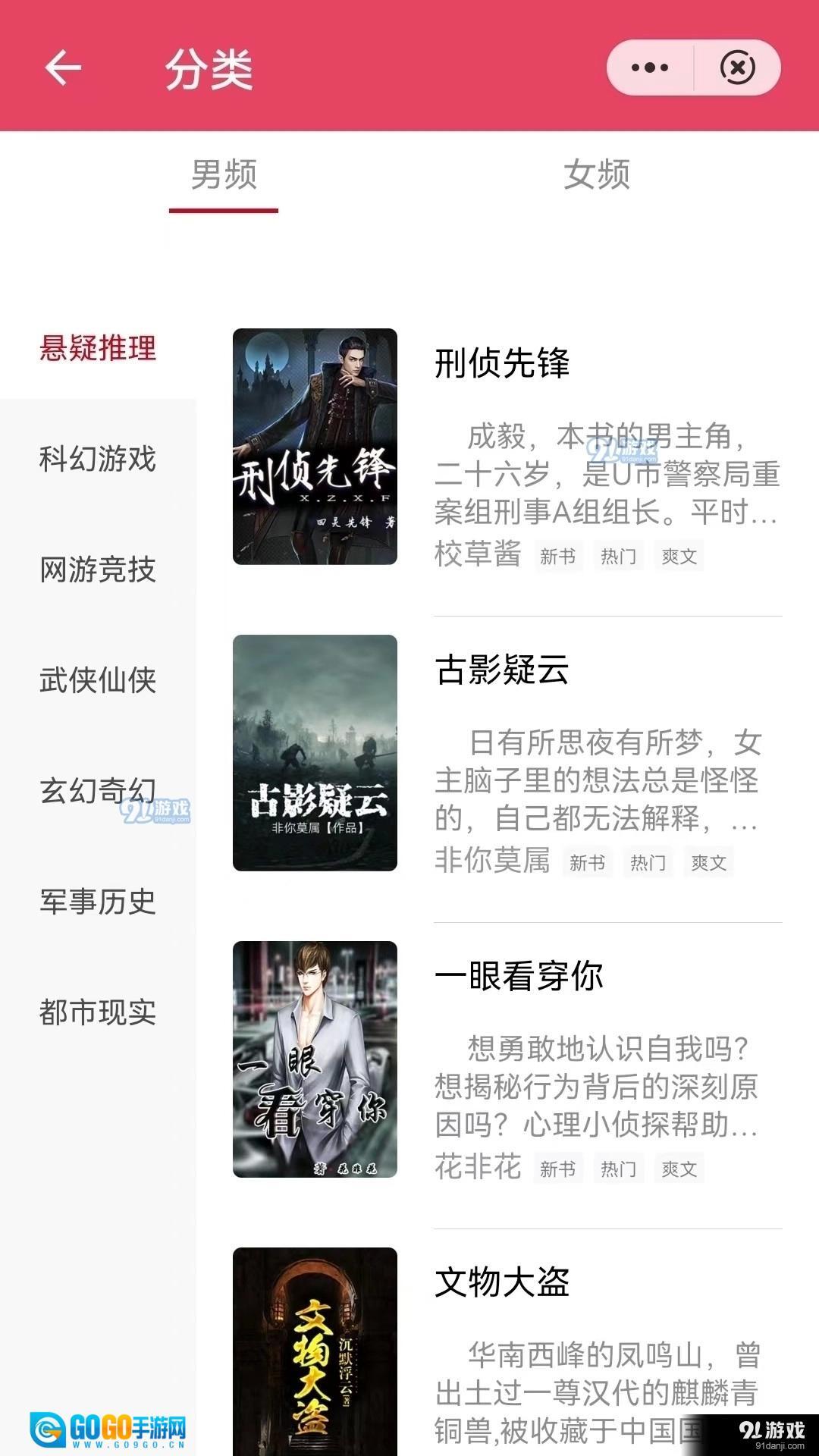The image size is (819, 1456).
Task: Select the 男频 tab
Action: point(224,174)
